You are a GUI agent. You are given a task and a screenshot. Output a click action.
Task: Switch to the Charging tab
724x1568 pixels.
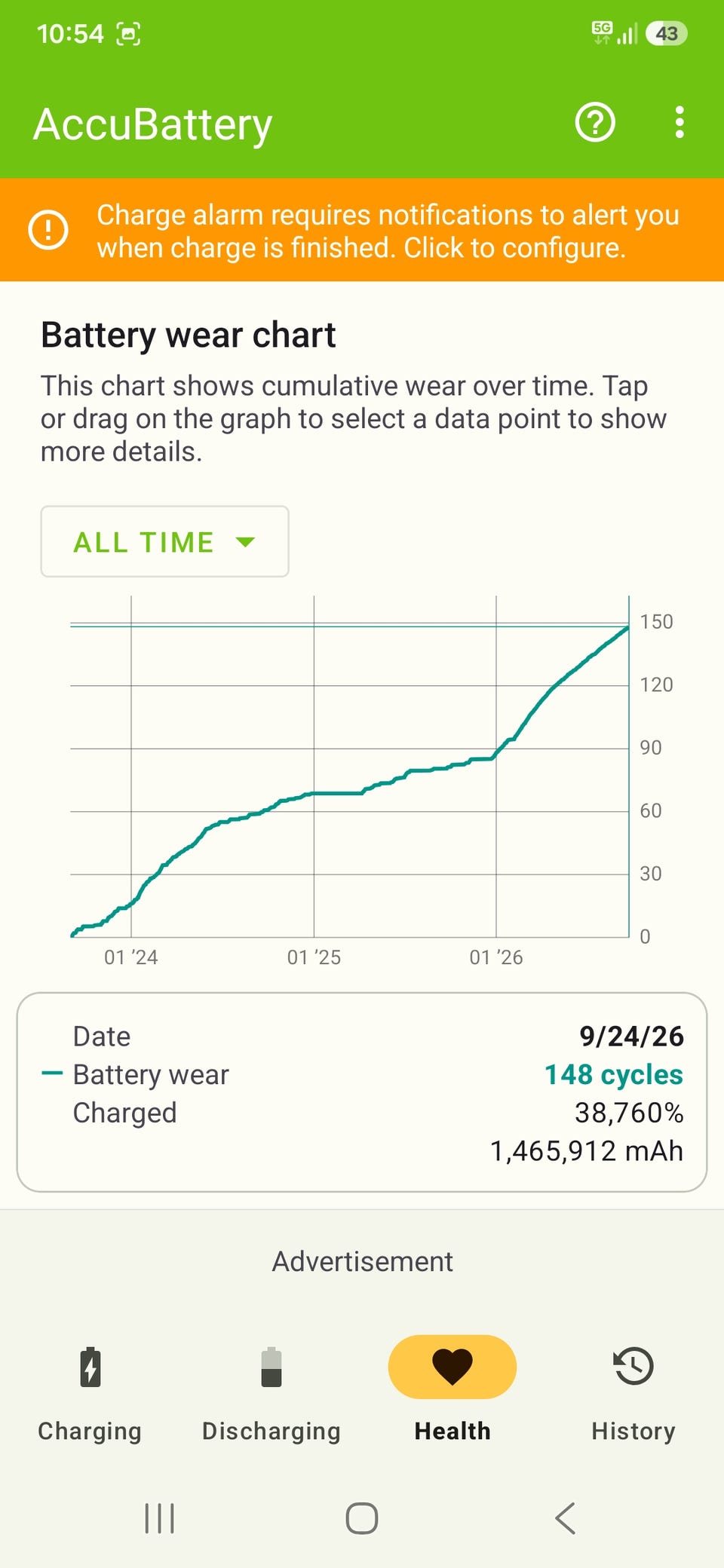tap(90, 1393)
